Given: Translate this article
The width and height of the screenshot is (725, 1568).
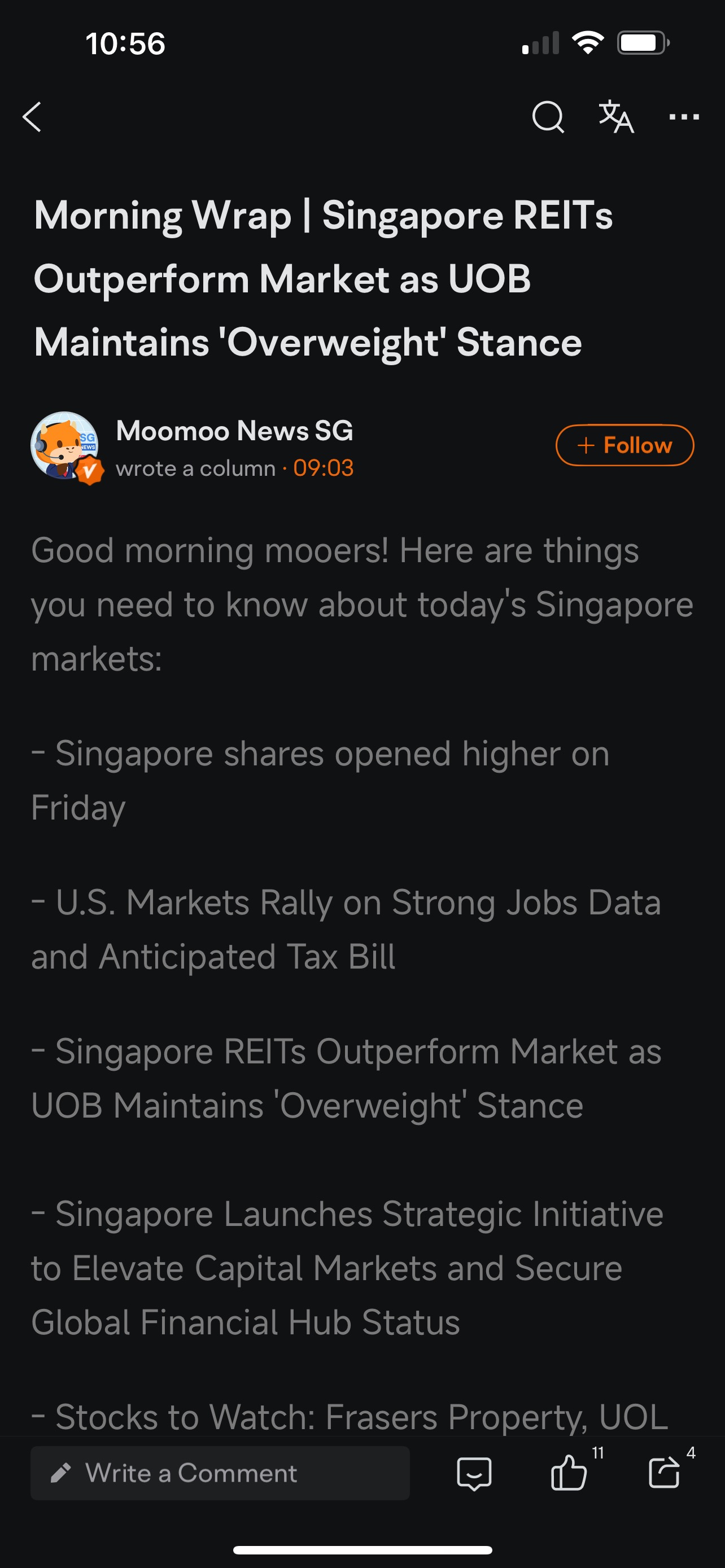Looking at the screenshot, I should [x=615, y=117].
